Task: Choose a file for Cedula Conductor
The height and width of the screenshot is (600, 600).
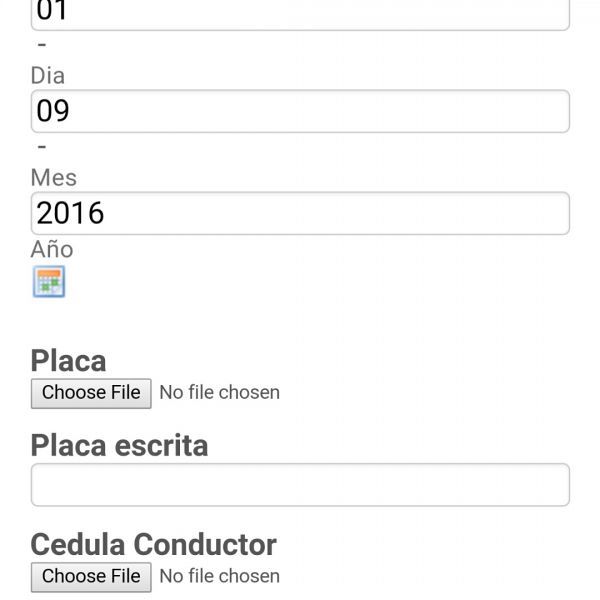Action: 91,577
